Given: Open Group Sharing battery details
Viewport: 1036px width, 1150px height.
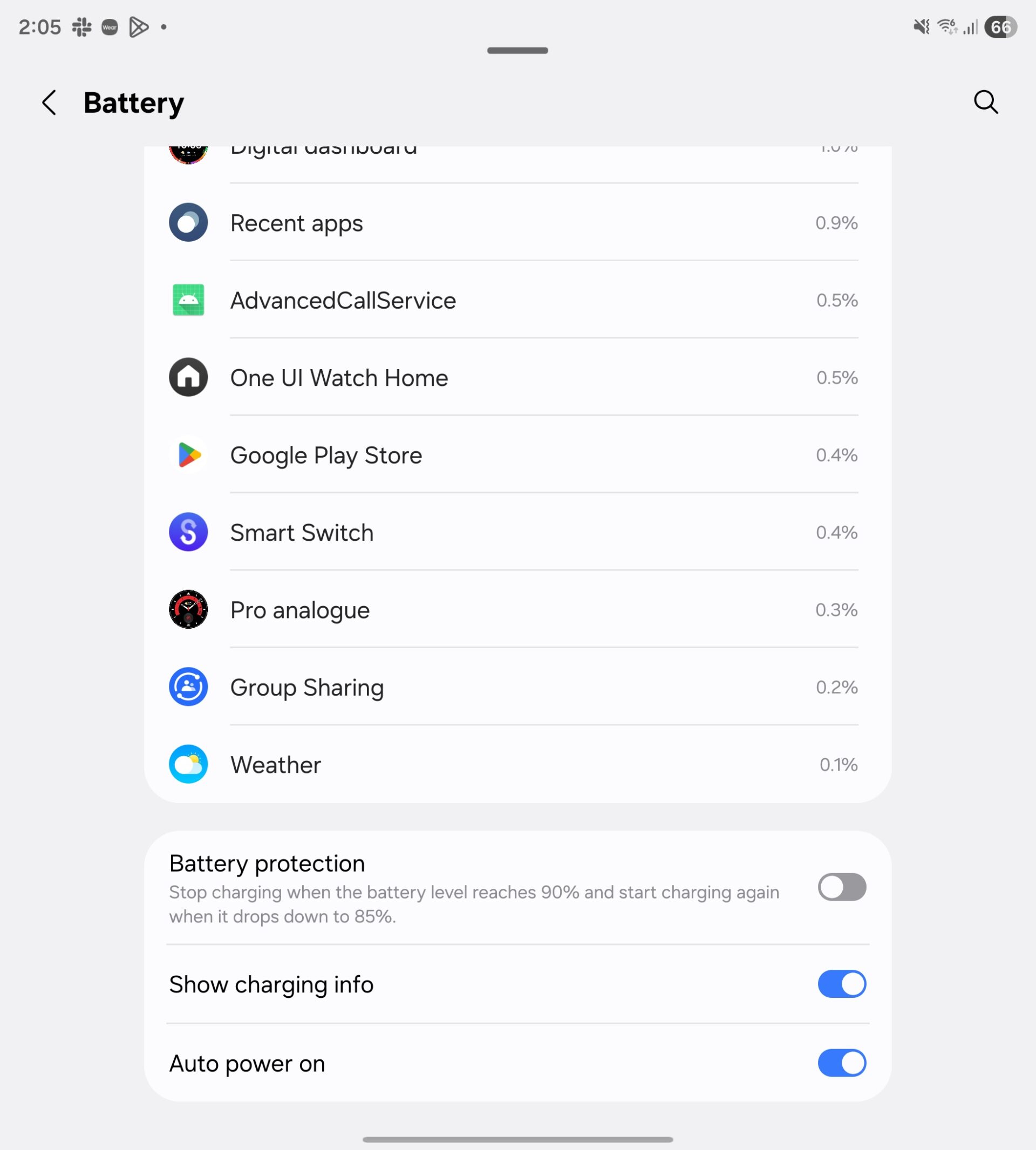Looking at the screenshot, I should coord(517,687).
